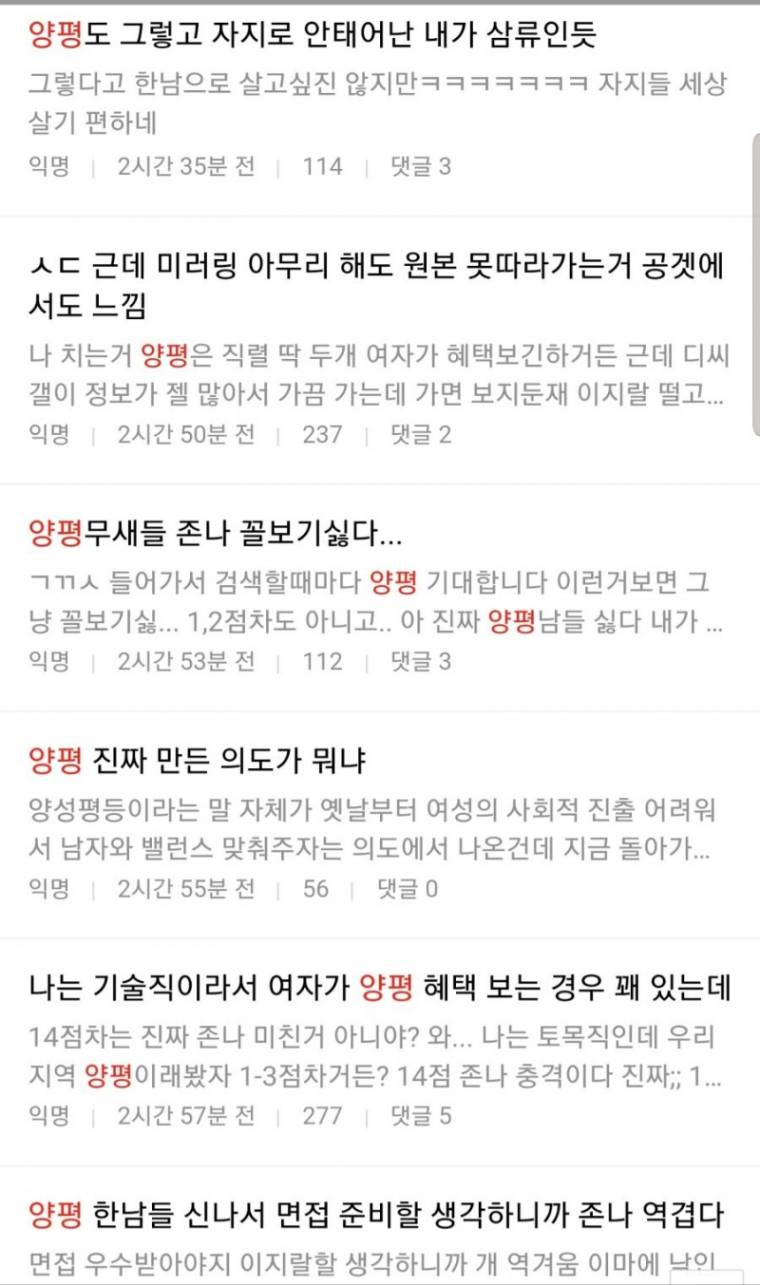Open the post '나는 기술직이라서 여자가 양평 혜택'
The image size is (760, 1285).
tap(380, 989)
